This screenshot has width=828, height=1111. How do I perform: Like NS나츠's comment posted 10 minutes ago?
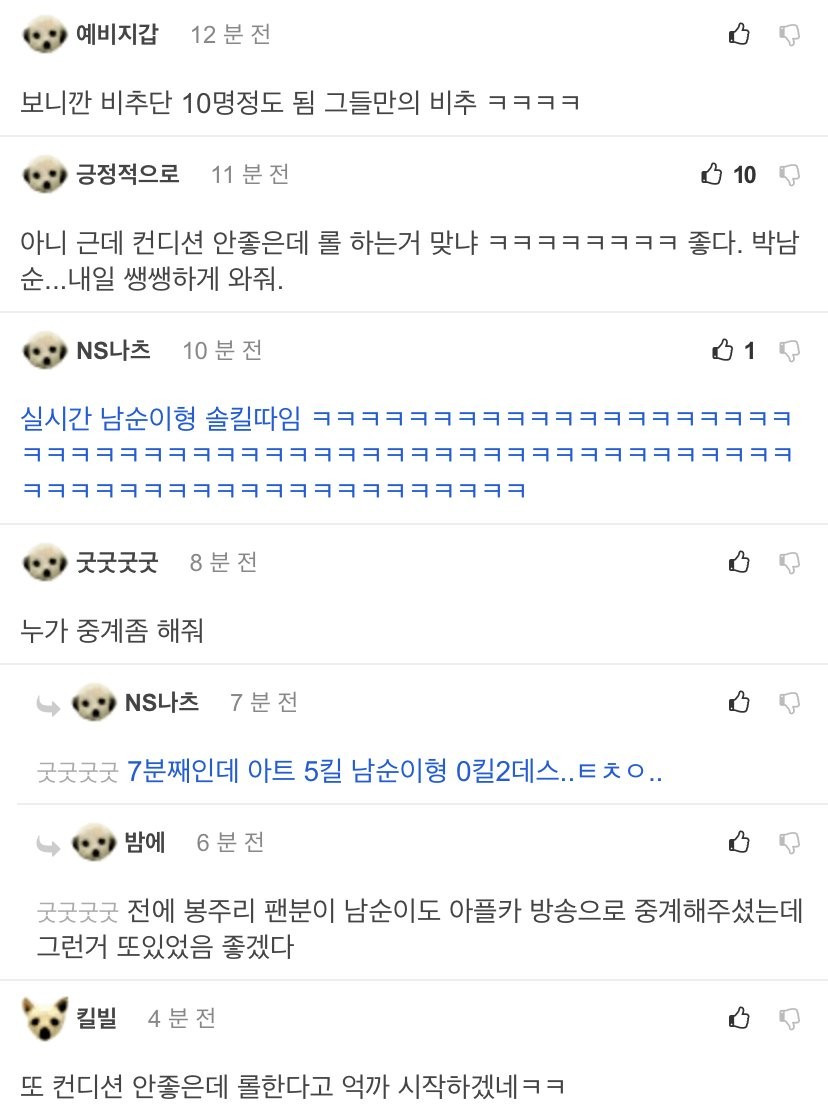tap(722, 350)
